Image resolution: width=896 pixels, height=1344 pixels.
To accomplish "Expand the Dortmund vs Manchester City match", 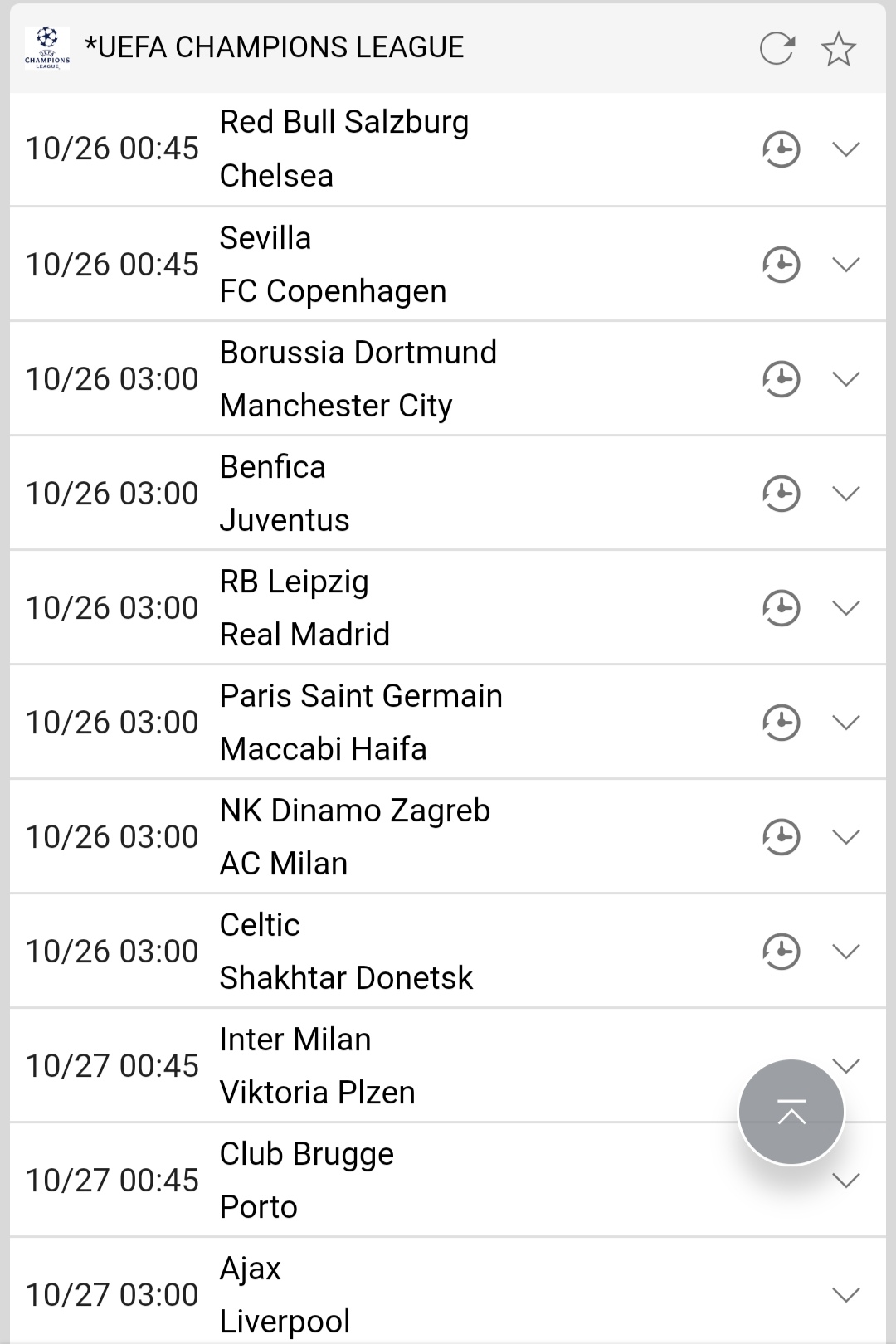I will [x=845, y=379].
